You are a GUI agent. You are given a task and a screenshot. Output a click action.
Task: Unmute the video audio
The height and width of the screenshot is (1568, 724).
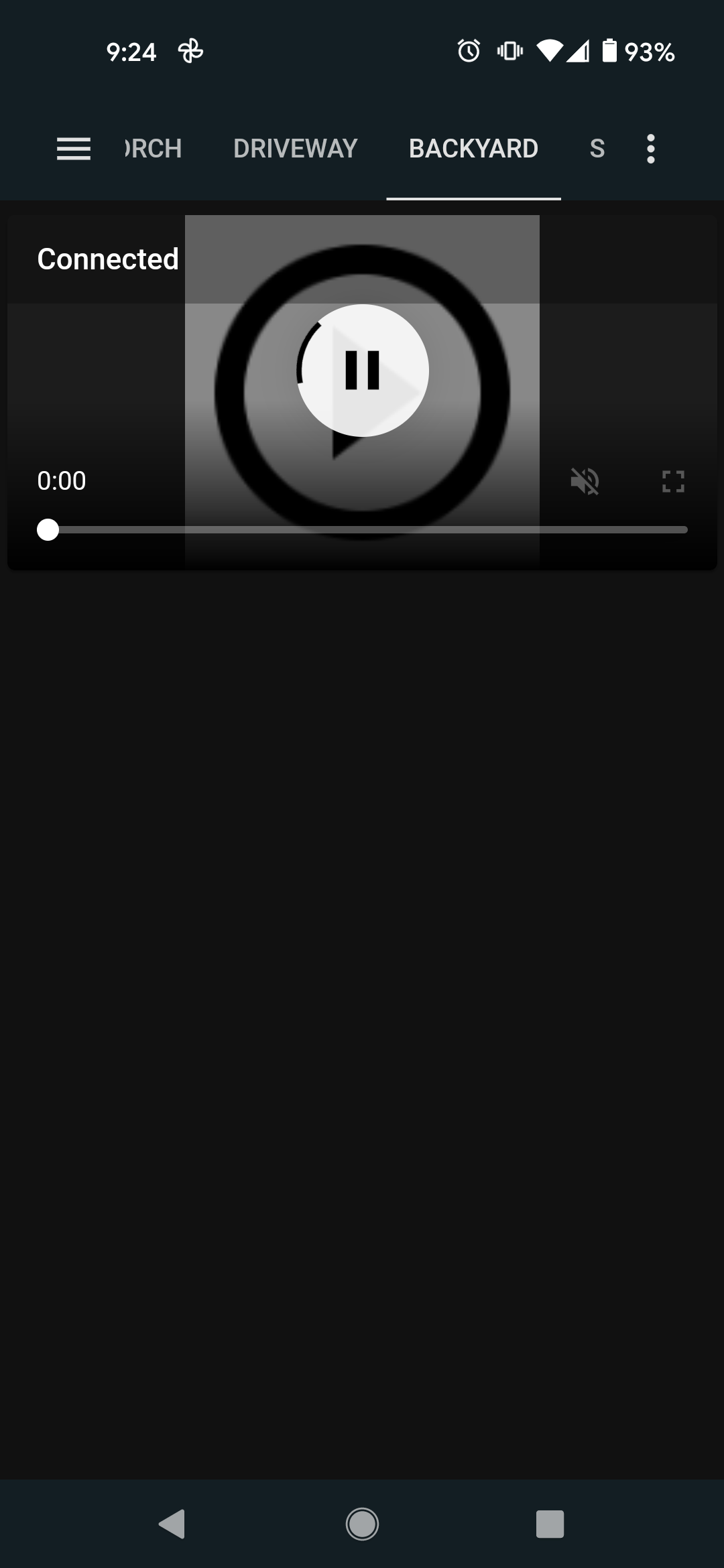point(585,481)
